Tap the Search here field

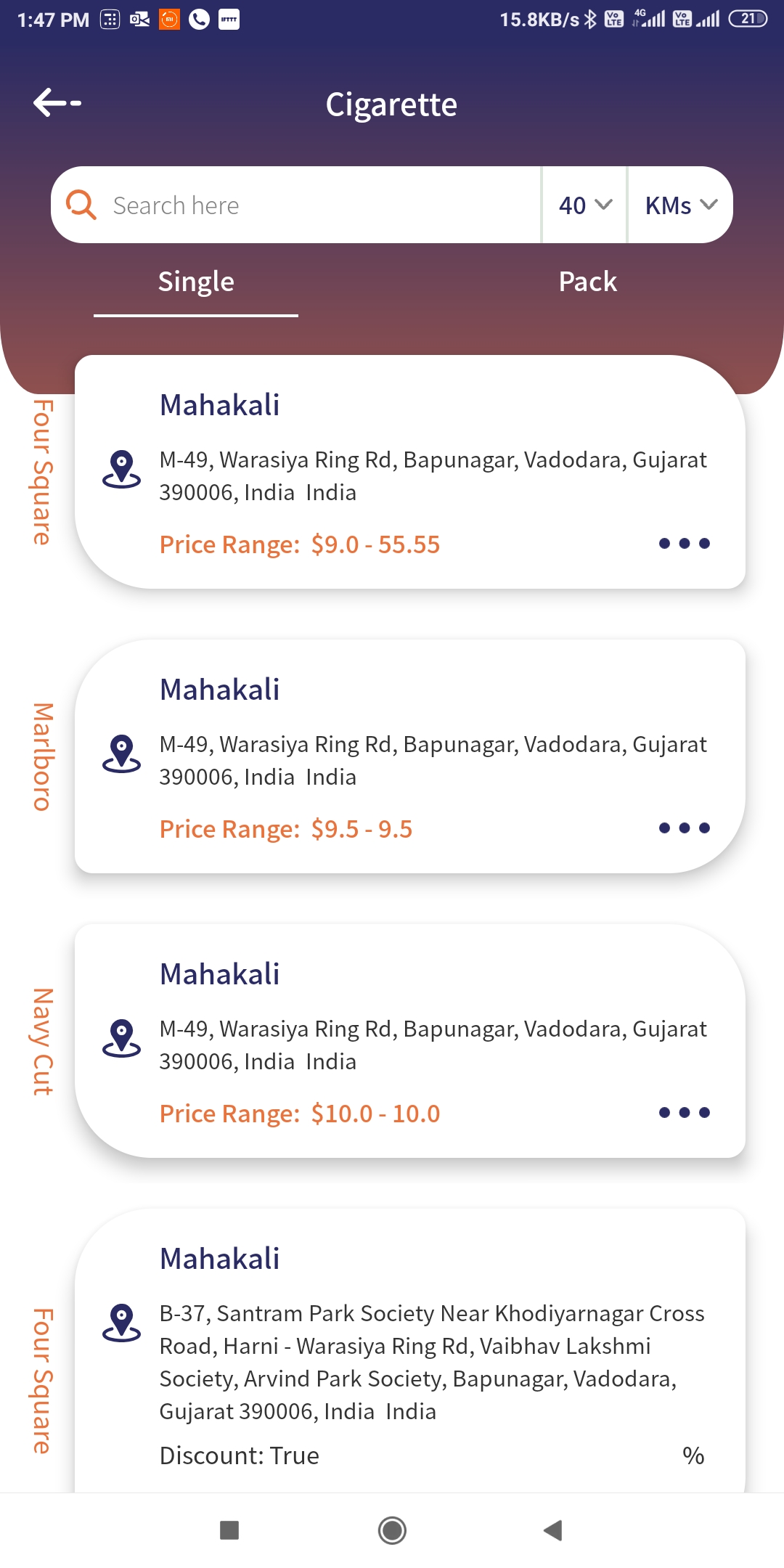[x=296, y=205]
